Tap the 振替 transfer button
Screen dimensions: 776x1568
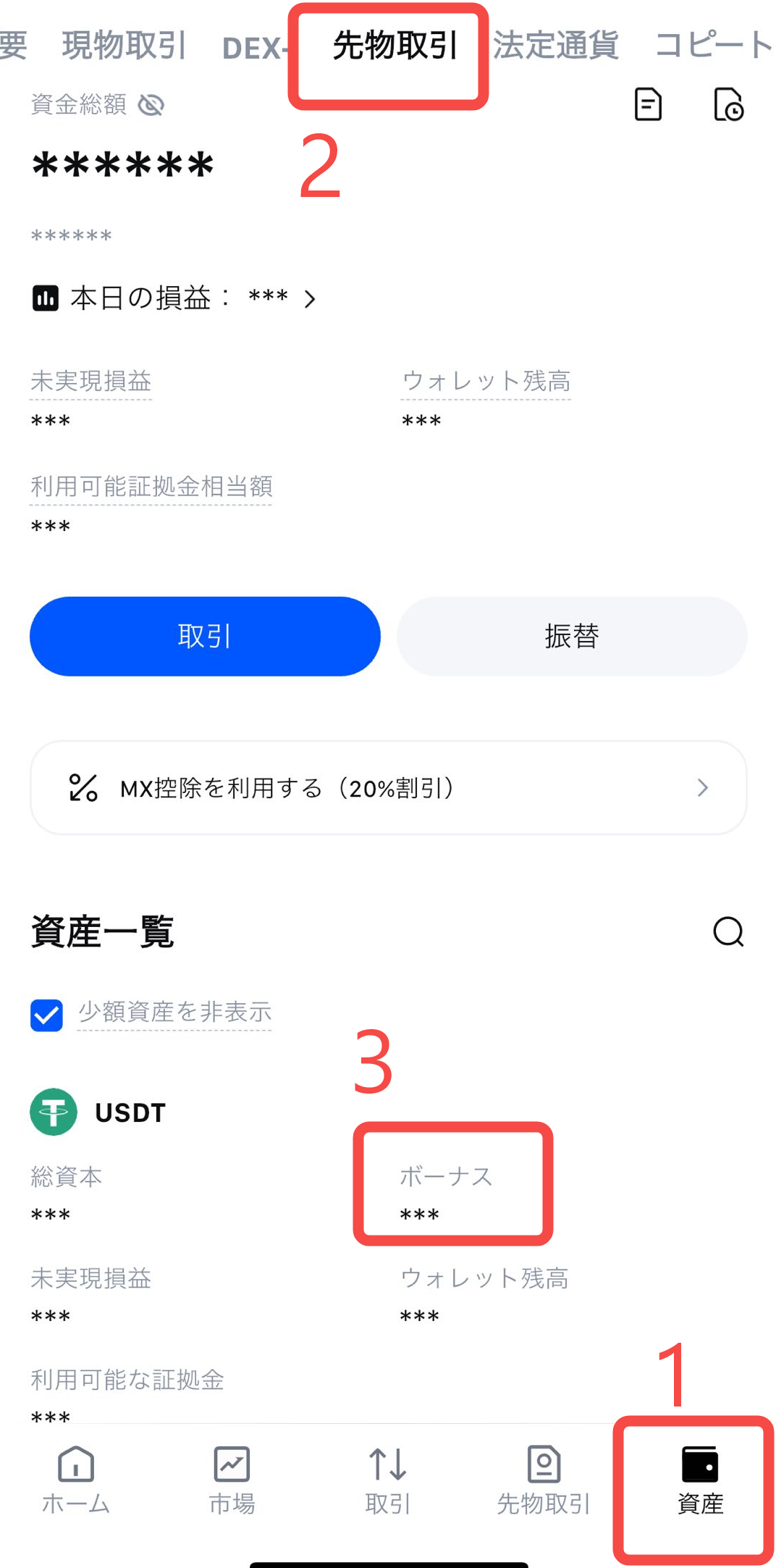(571, 636)
